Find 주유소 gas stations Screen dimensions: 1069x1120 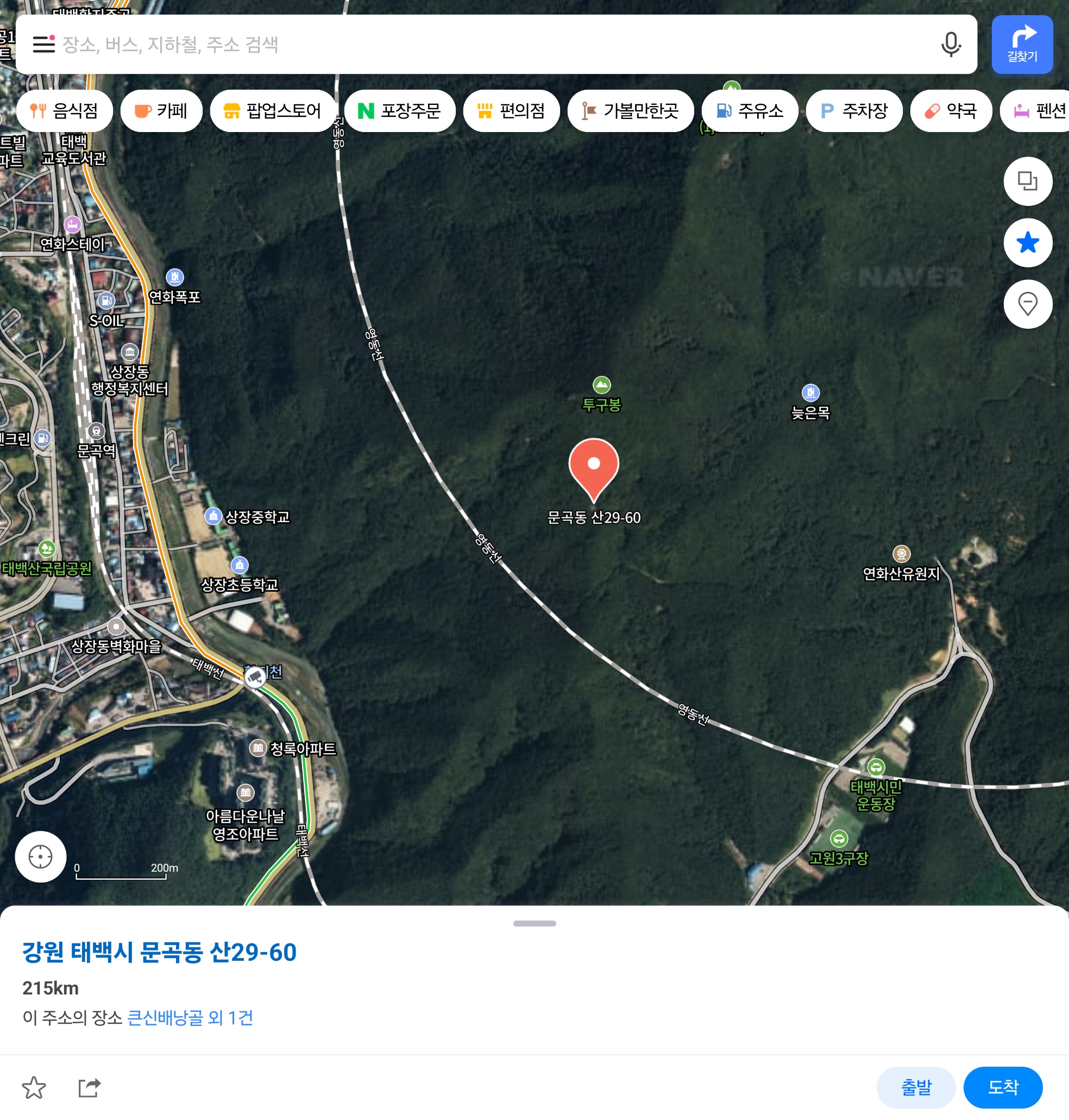click(x=749, y=110)
